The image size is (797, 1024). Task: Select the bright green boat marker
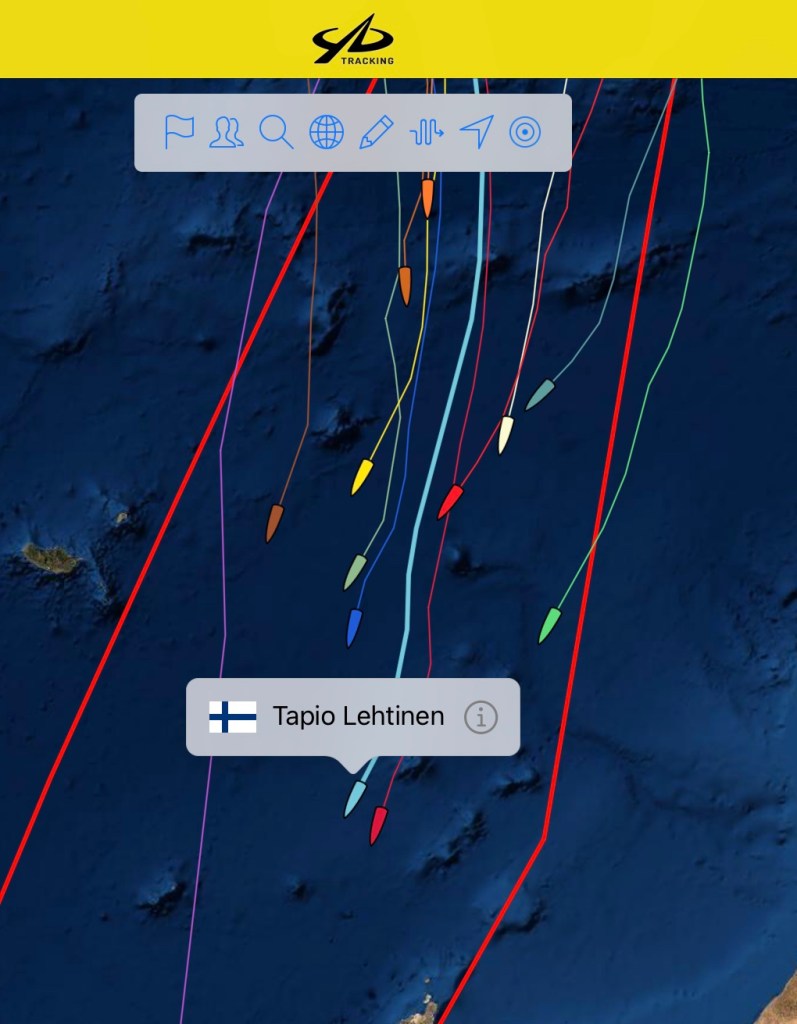click(549, 625)
